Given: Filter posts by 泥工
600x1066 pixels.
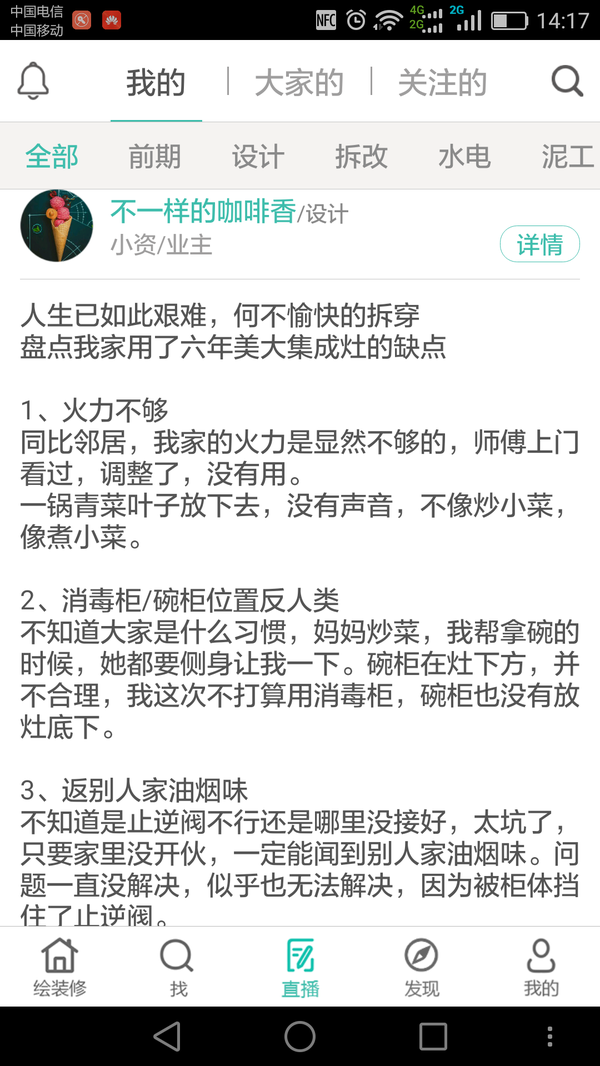Looking at the screenshot, I should click(x=567, y=156).
